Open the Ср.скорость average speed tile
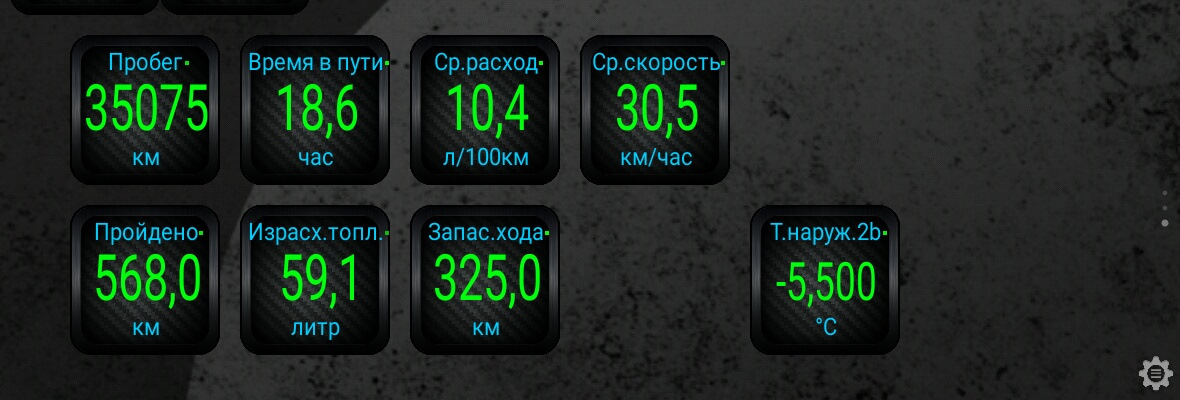This screenshot has width=1180, height=400. (655, 110)
